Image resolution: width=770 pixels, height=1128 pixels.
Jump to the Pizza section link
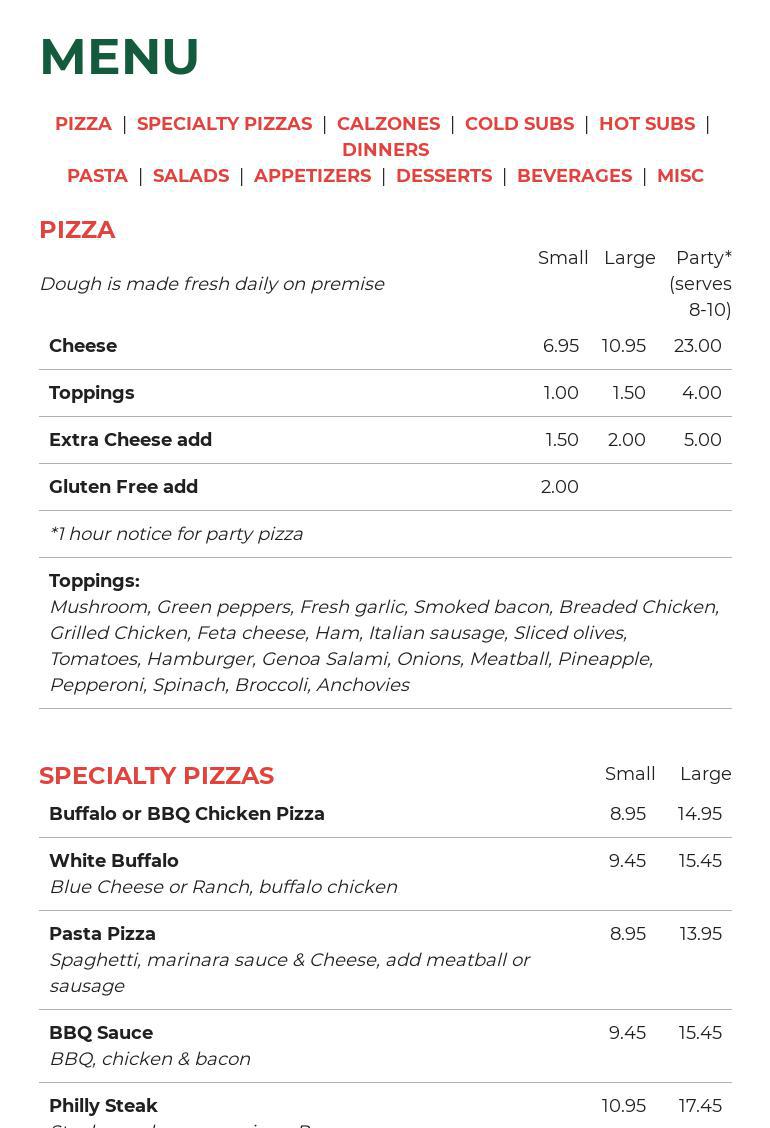tap(83, 124)
